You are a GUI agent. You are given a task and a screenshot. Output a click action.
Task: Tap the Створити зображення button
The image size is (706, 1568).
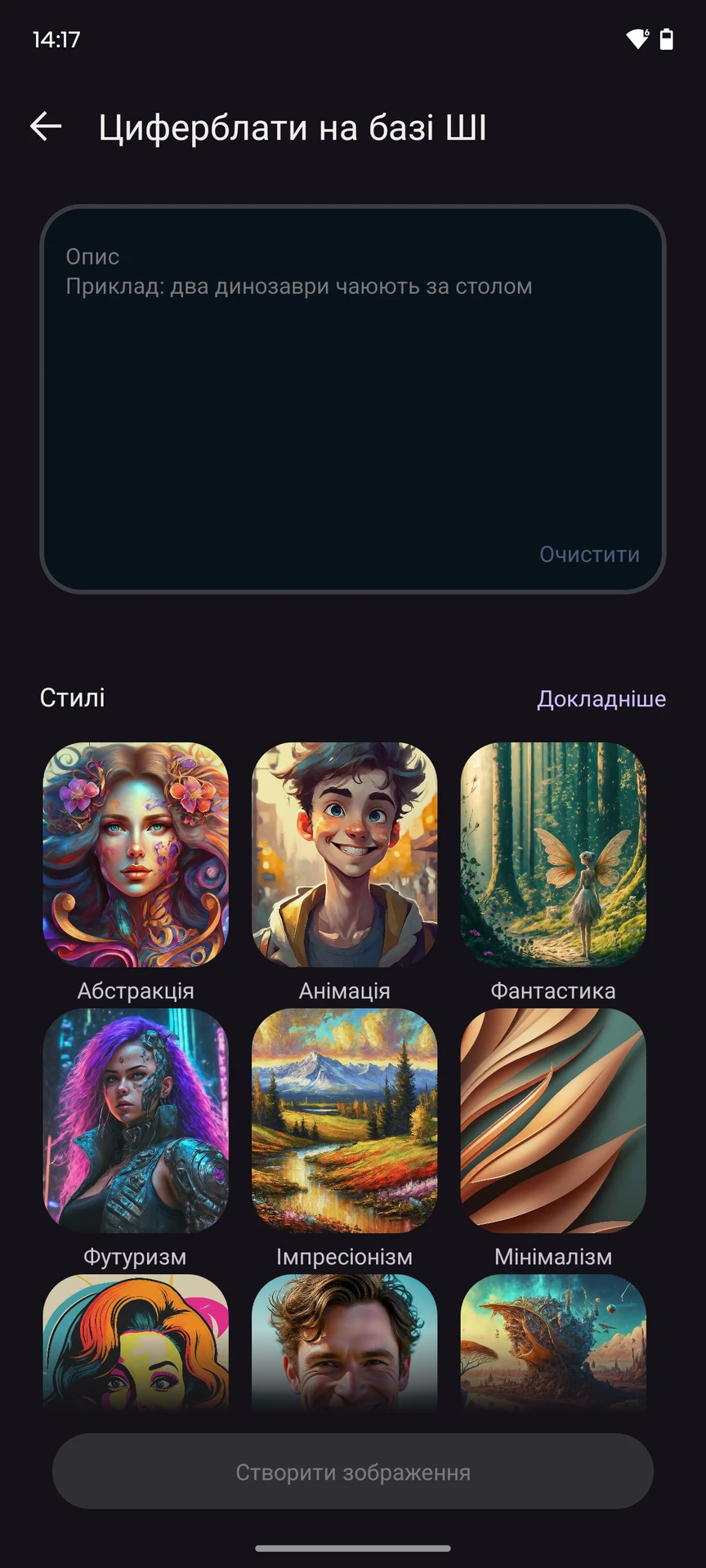pos(353,1472)
